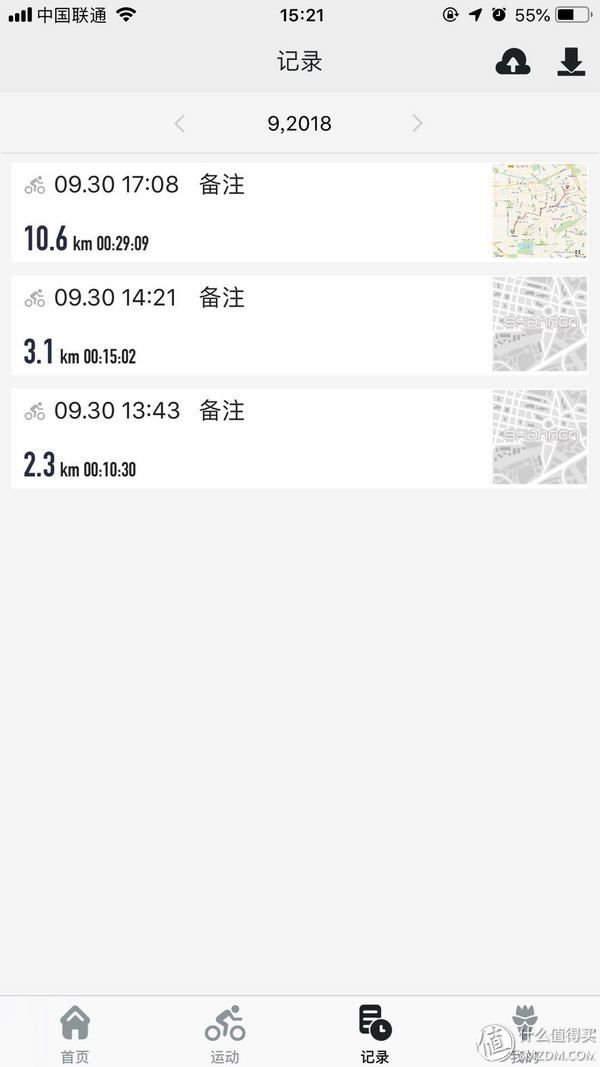Image resolution: width=600 pixels, height=1067 pixels.
Task: Open the 09.30 14:21 ride record
Action: 250,325
